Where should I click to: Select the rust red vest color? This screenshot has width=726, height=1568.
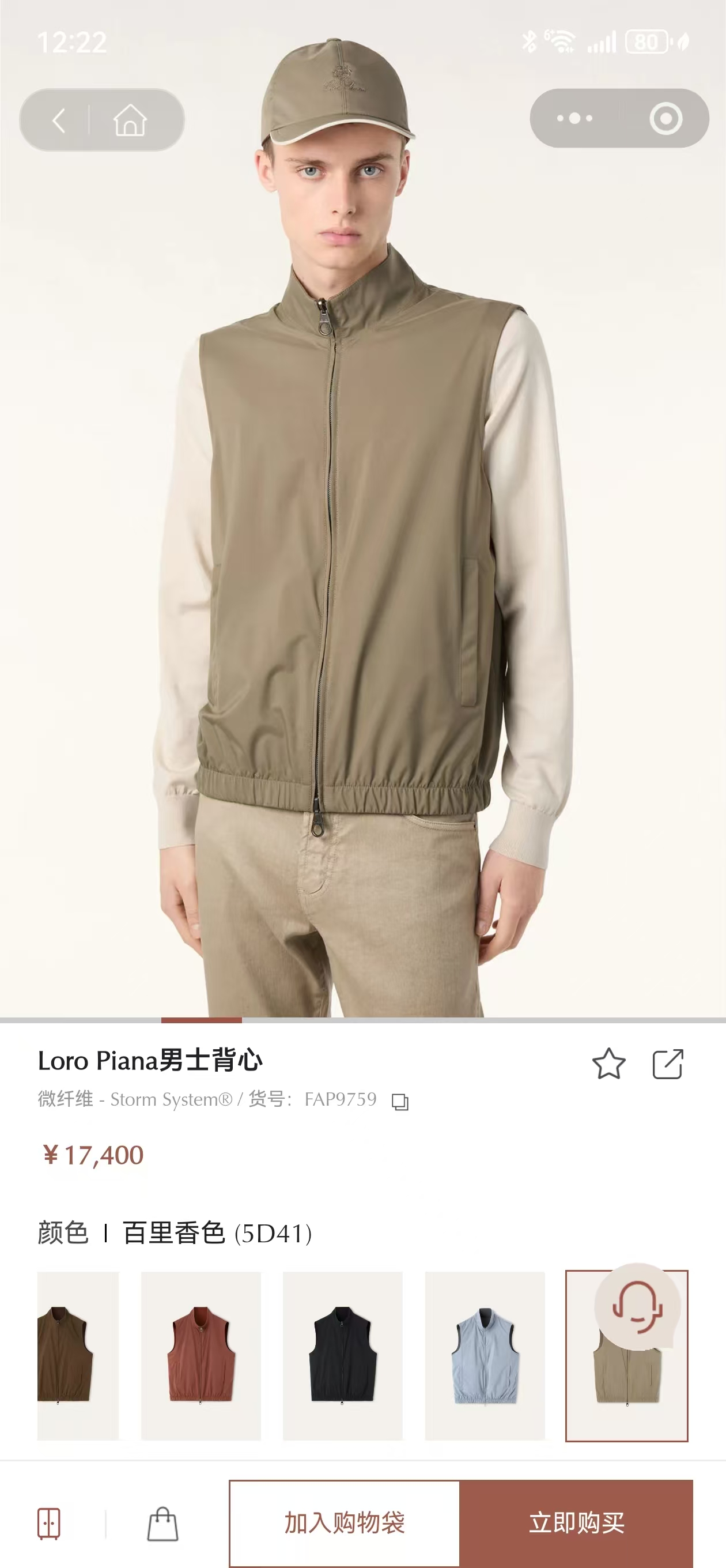point(201,1355)
